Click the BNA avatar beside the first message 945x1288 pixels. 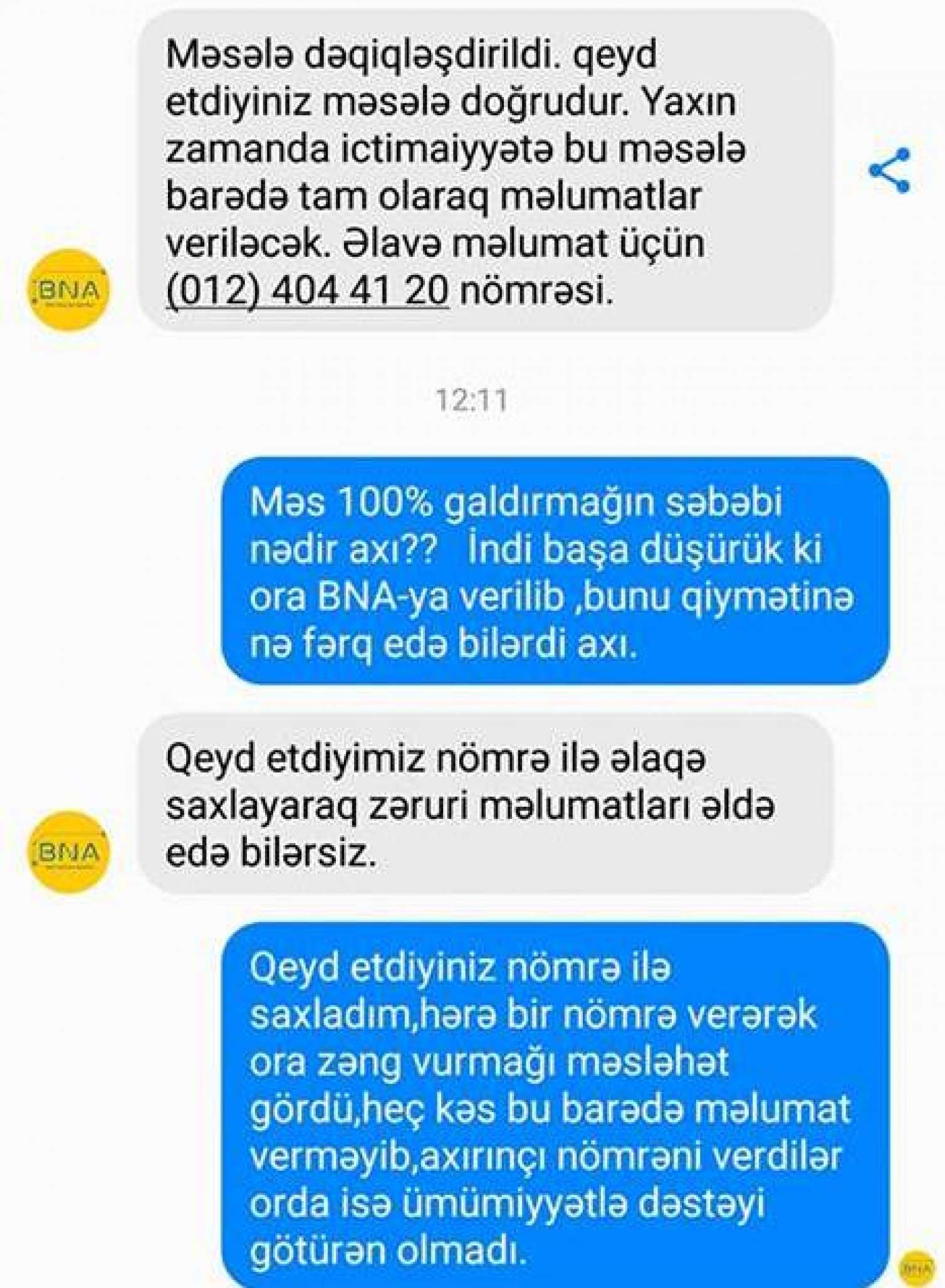[x=67, y=289]
